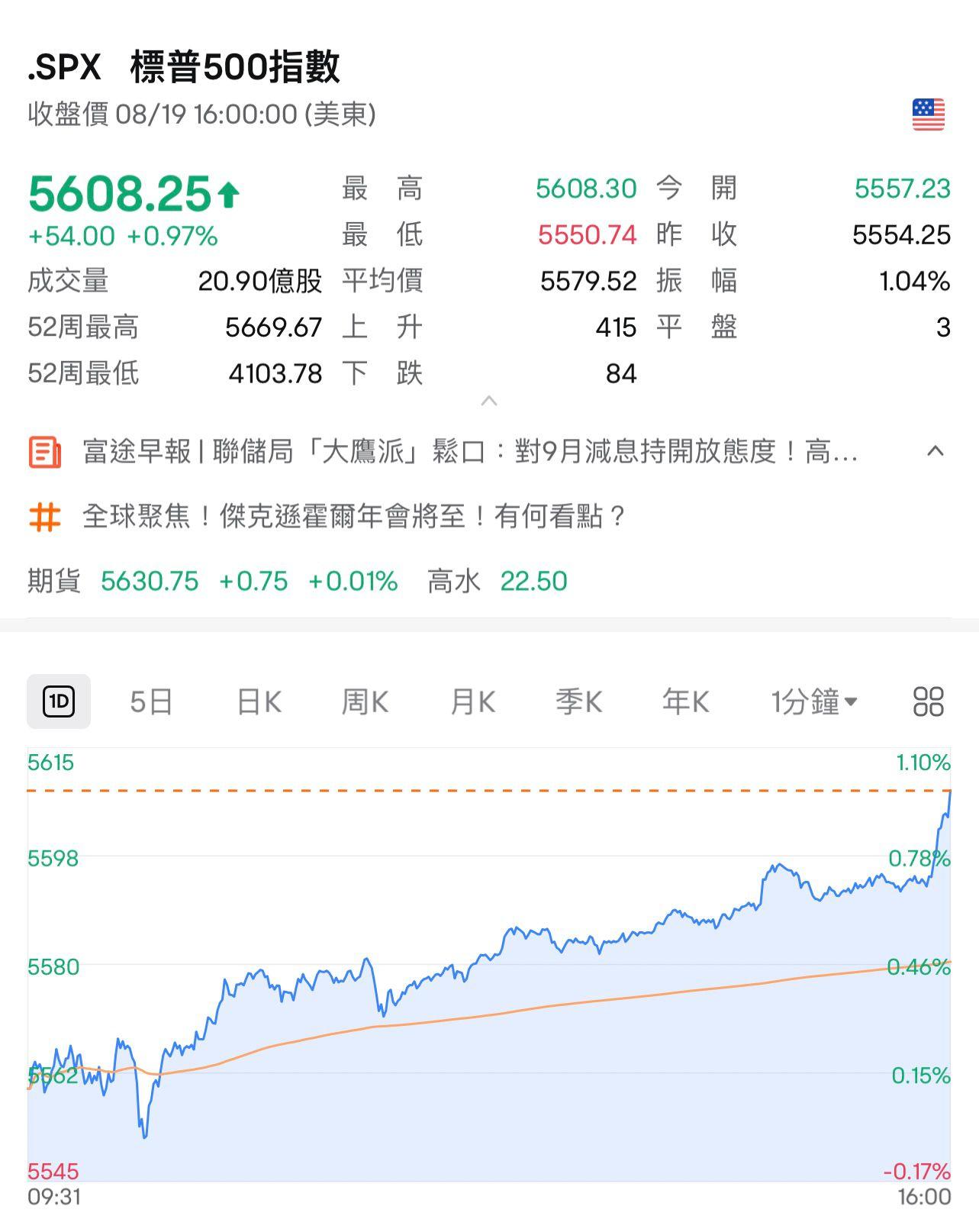Switch to the 月K chart tab
Image resolution: width=979 pixels, height=1232 pixels.
pyautogui.click(x=472, y=702)
